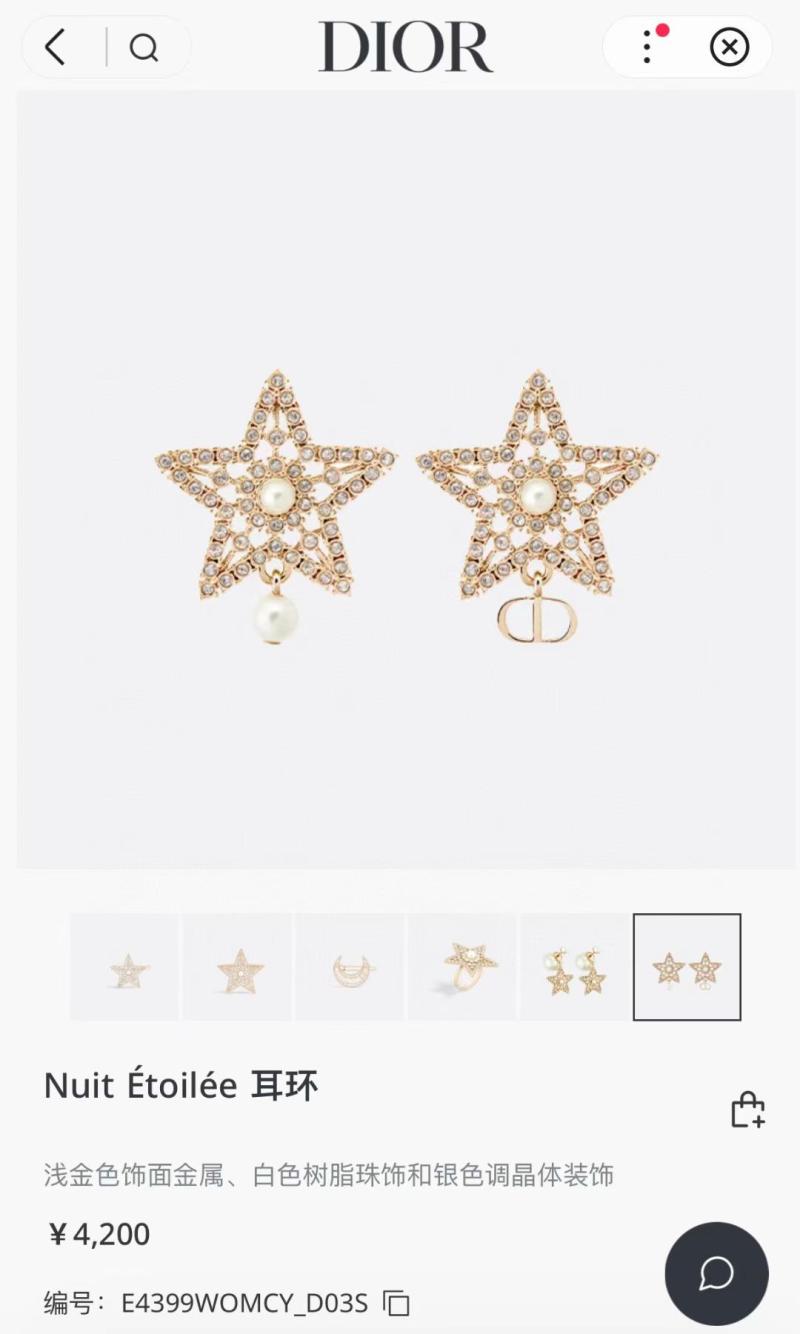Select the highlighted earrings pair thumbnail

(x=687, y=966)
